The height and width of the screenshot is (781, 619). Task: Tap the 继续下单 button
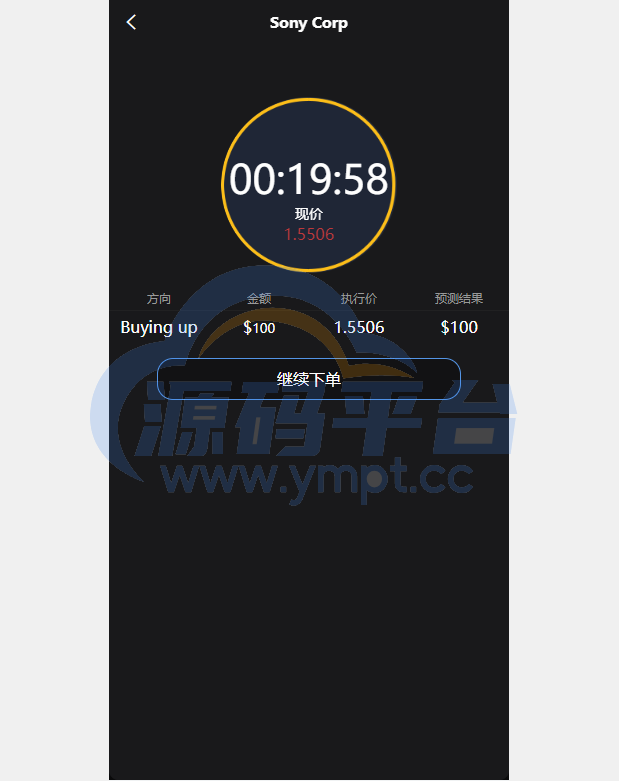[309, 379]
